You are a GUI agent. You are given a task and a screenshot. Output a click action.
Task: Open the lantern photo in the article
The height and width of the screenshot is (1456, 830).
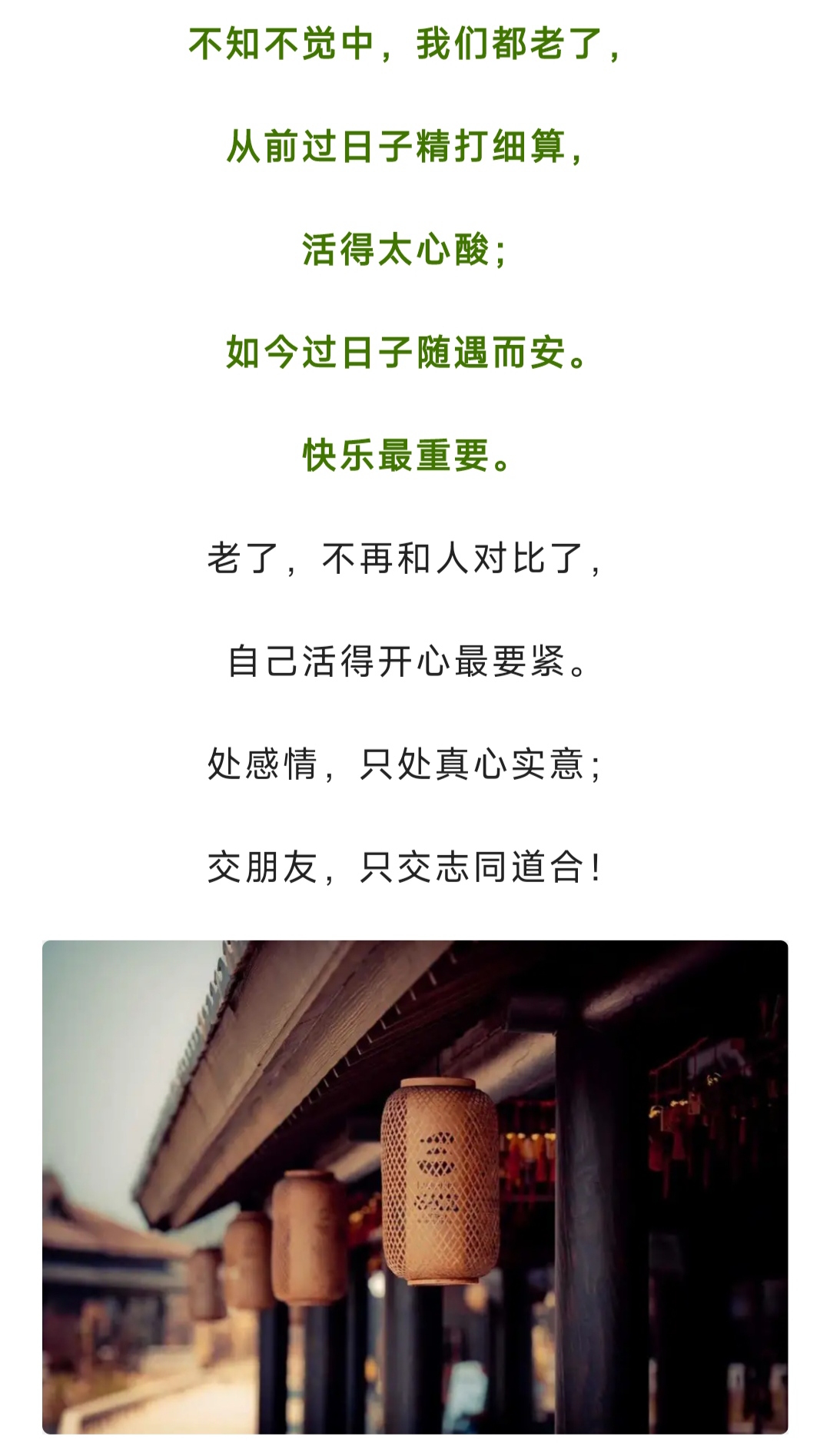(x=415, y=1187)
